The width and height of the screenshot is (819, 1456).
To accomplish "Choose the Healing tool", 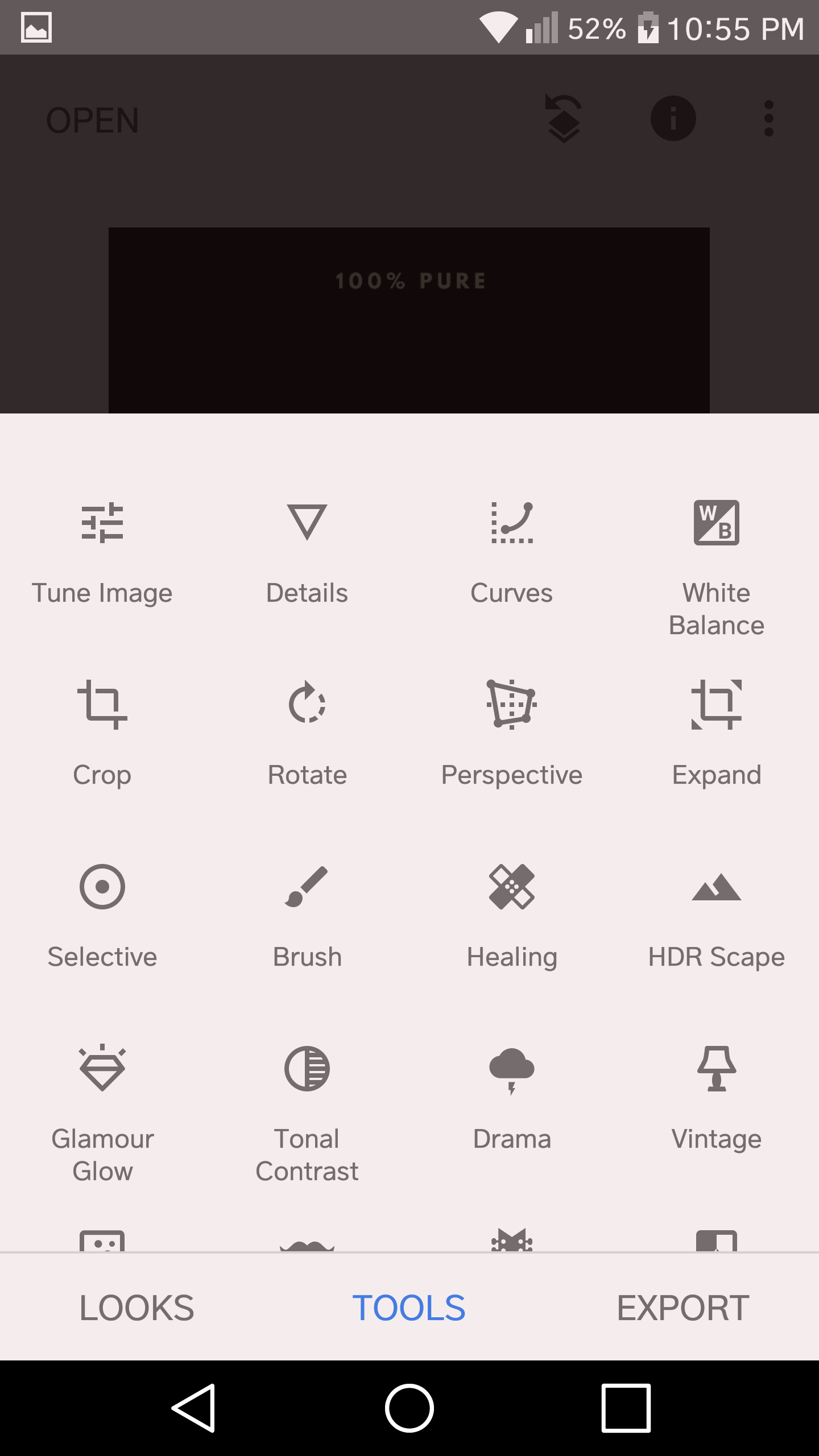I will pos(512,917).
